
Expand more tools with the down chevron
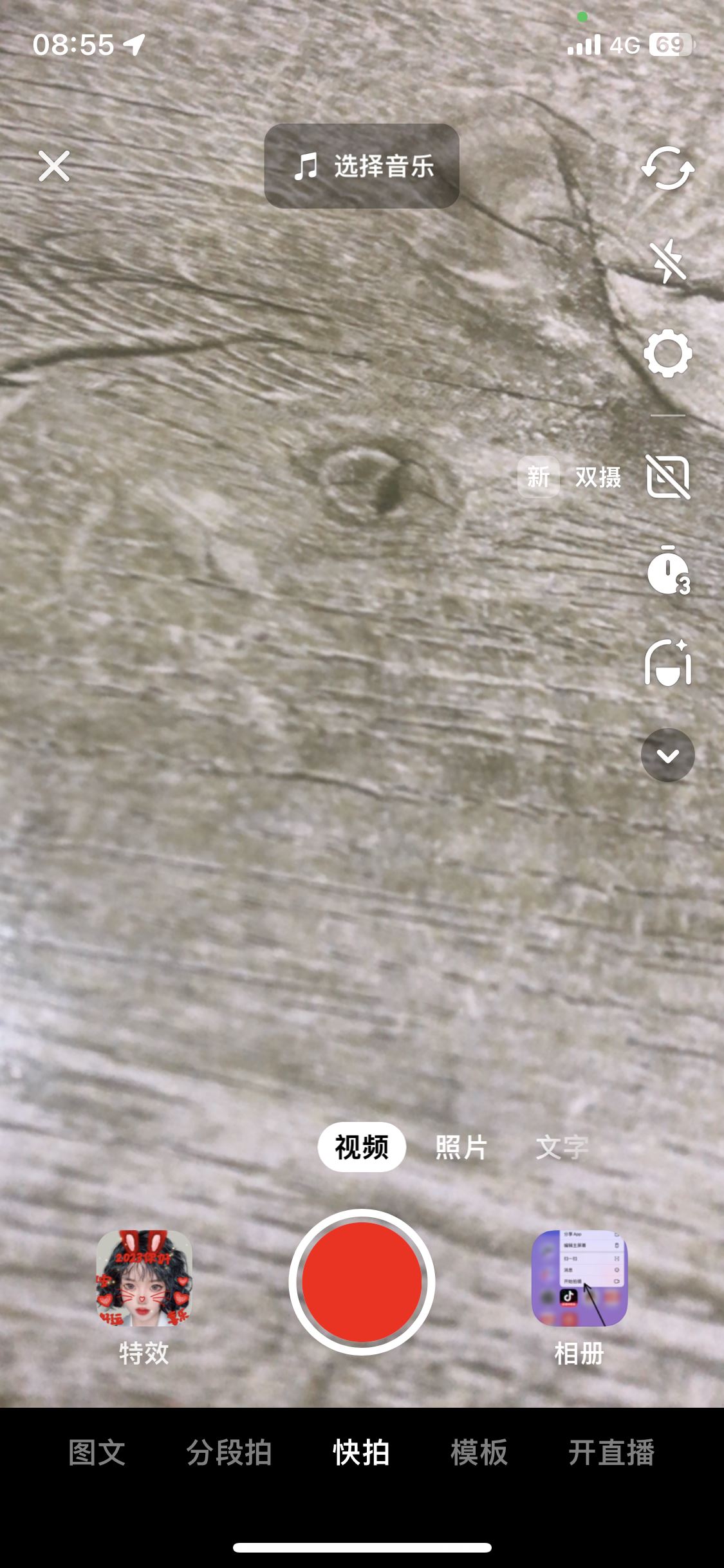668,755
